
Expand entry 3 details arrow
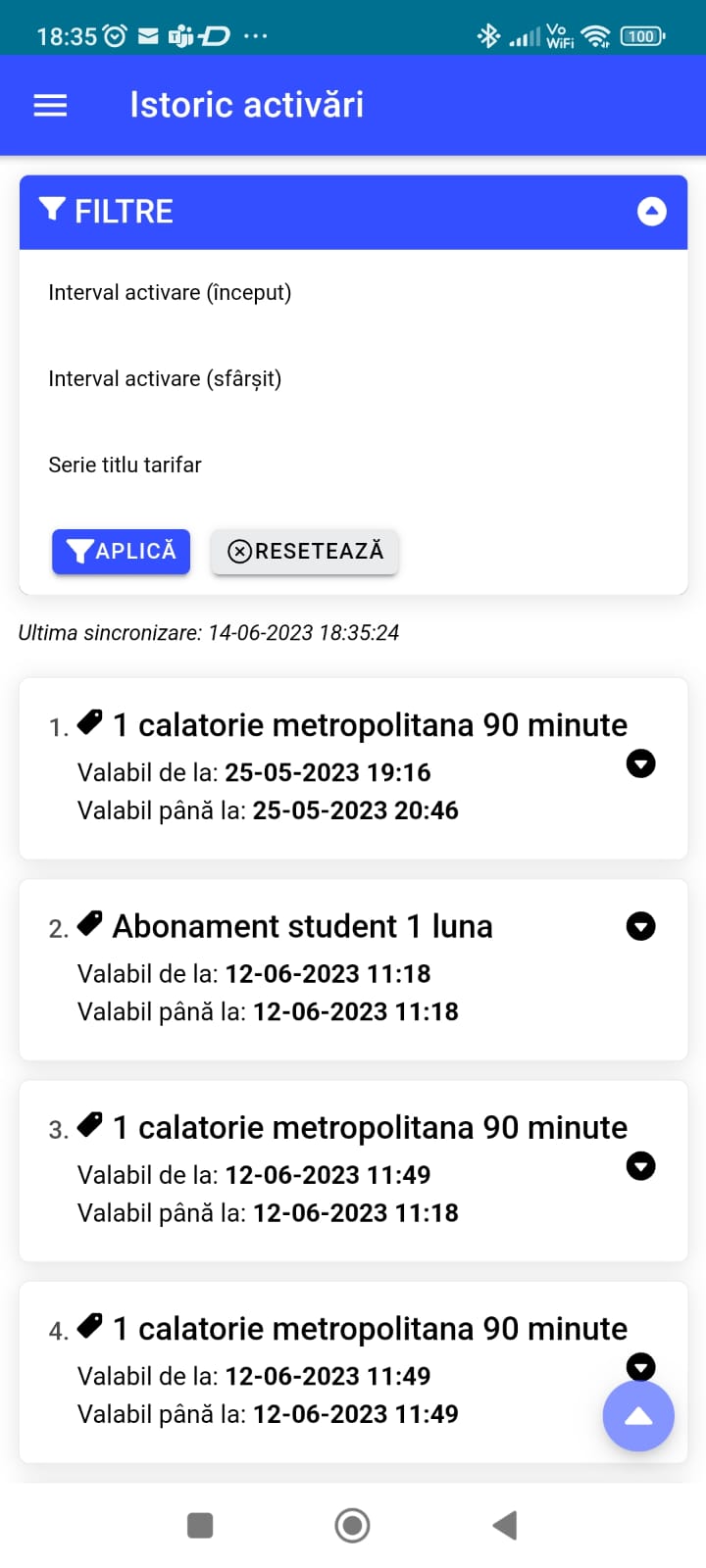click(640, 1165)
